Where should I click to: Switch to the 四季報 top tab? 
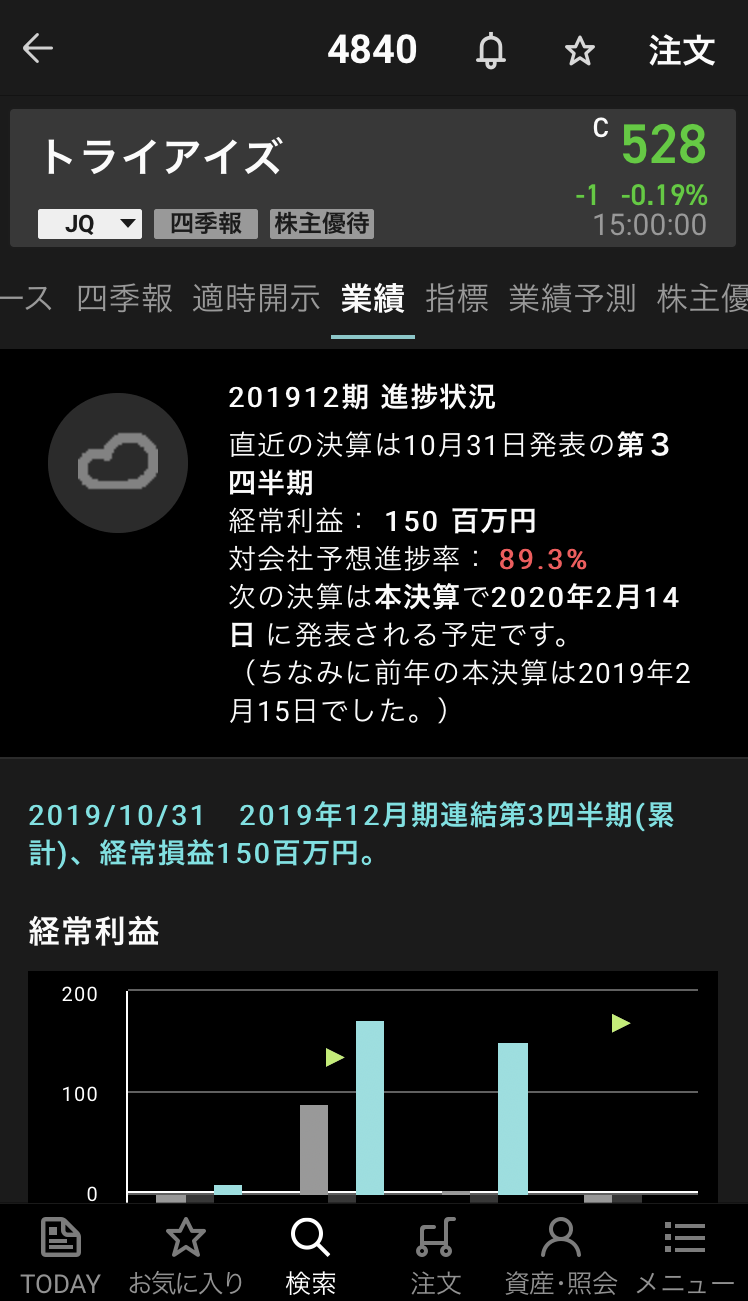[125, 298]
